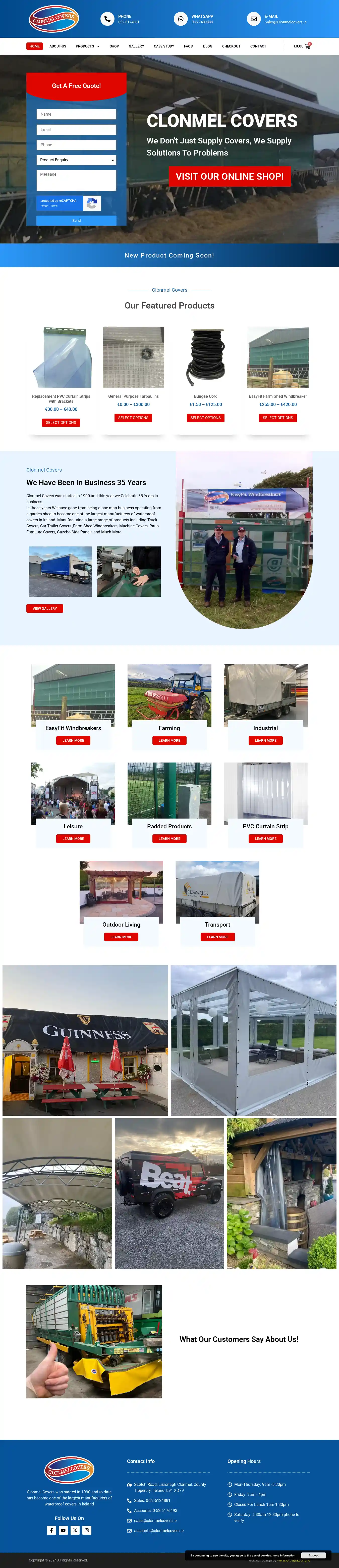Learn more about Outdoor Living
The height and width of the screenshot is (1568, 339).
tap(121, 937)
